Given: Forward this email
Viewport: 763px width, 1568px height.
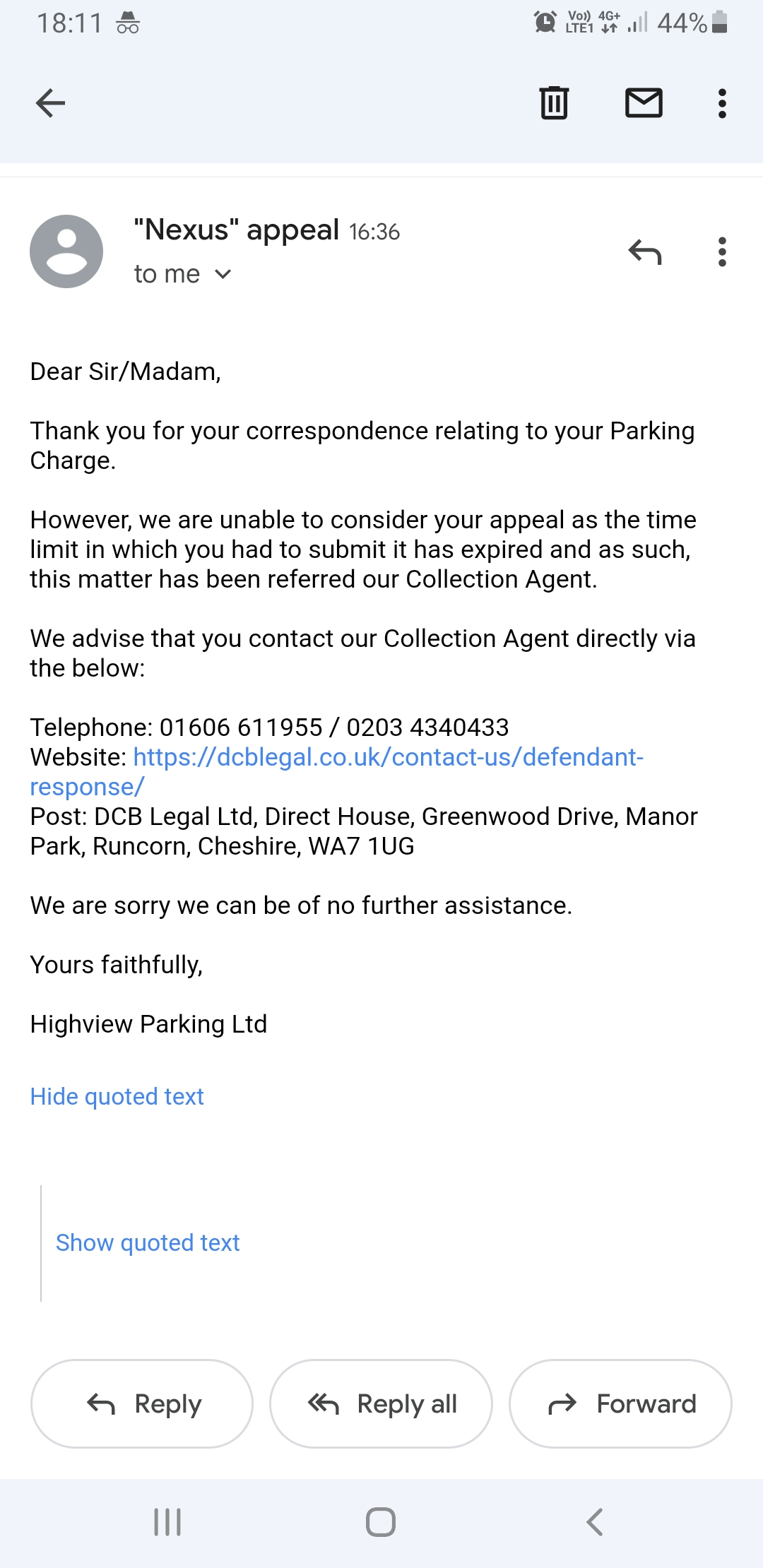Looking at the screenshot, I should click(620, 1403).
